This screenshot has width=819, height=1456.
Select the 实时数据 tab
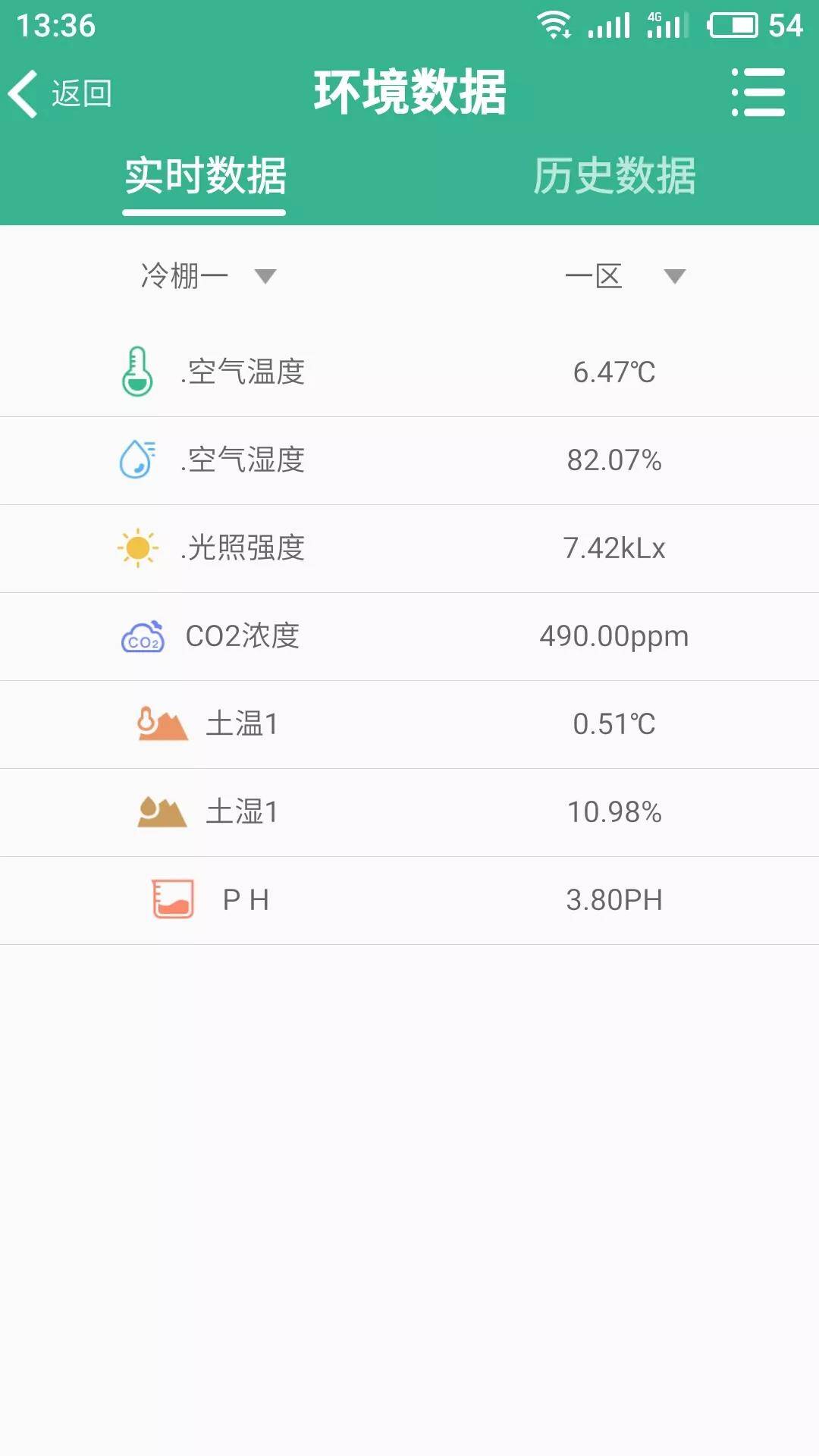pyautogui.click(x=205, y=176)
